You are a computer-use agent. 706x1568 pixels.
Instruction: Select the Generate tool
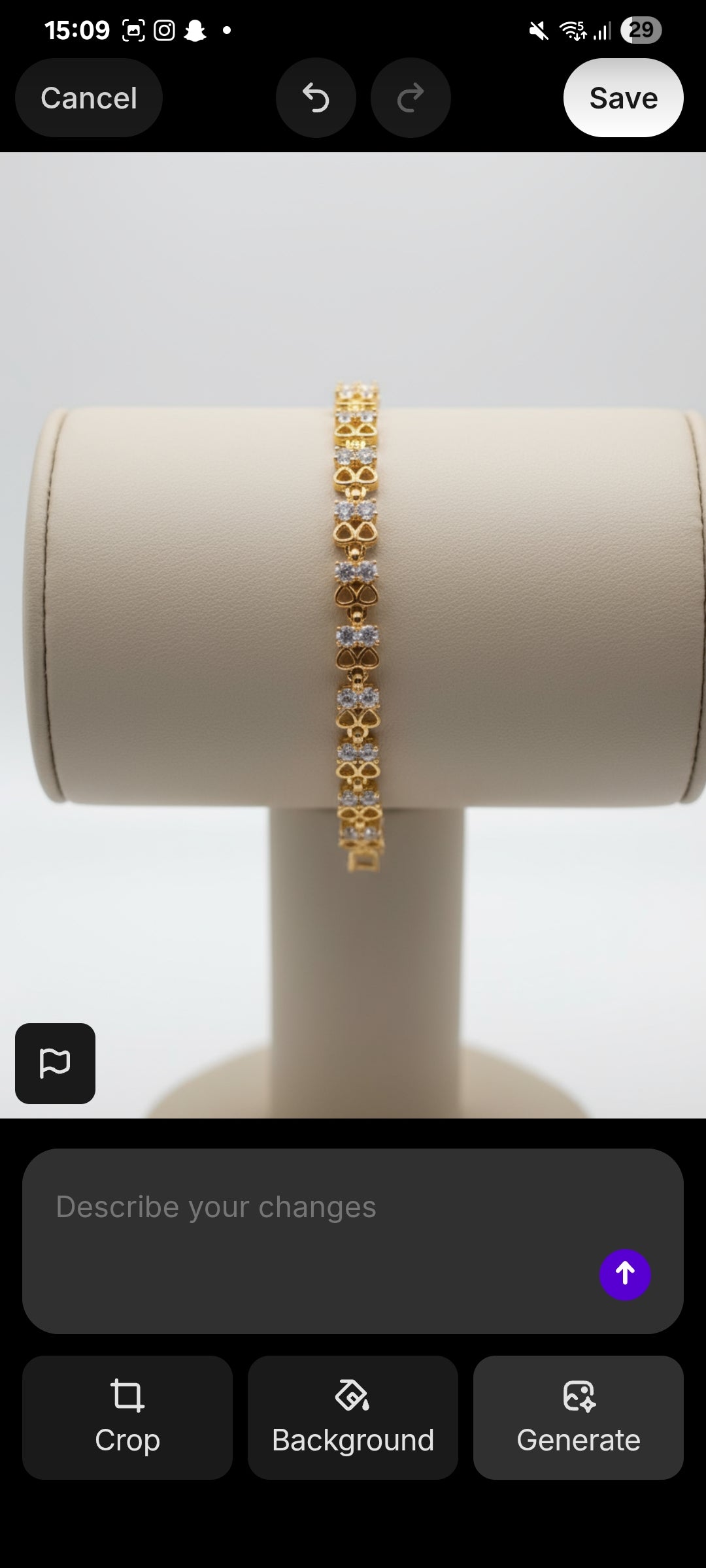pos(579,1417)
